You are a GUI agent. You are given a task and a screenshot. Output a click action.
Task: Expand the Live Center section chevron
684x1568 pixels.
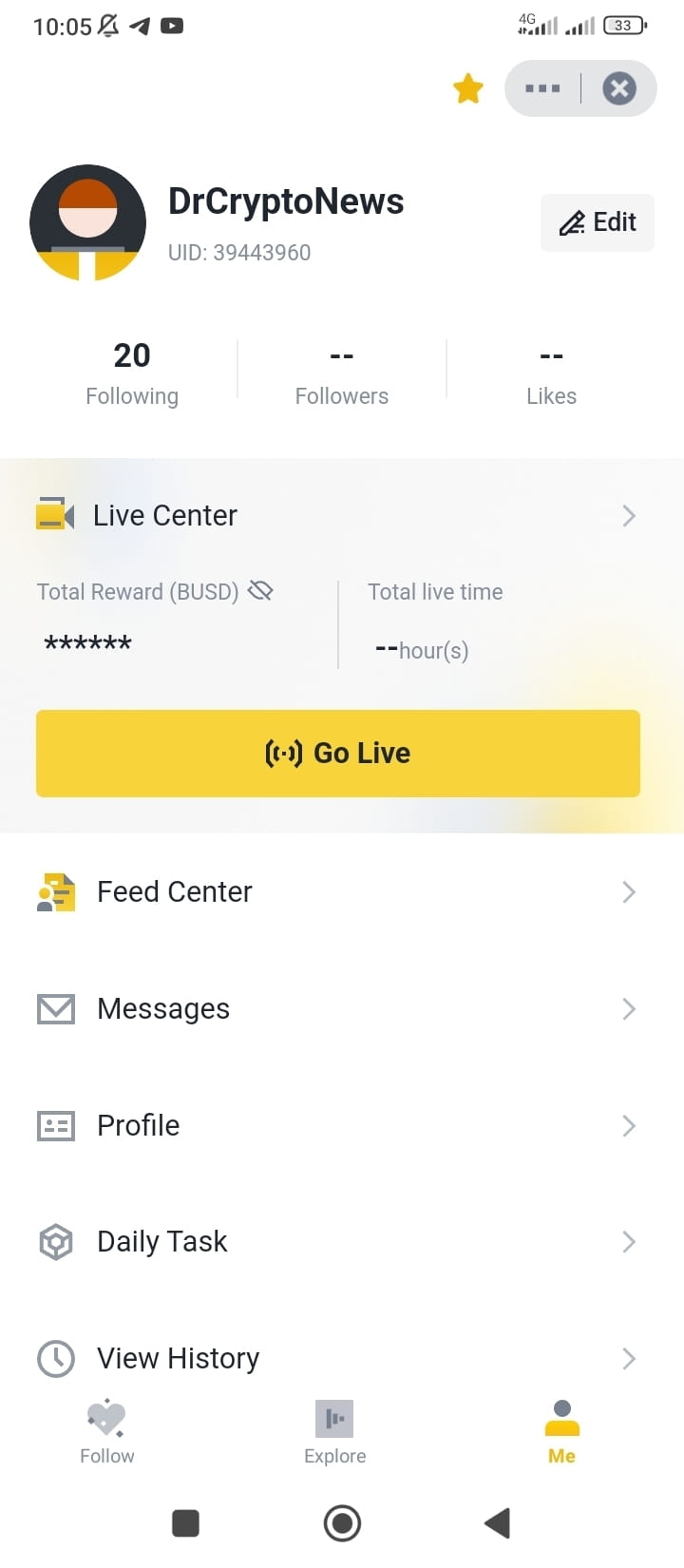[628, 515]
